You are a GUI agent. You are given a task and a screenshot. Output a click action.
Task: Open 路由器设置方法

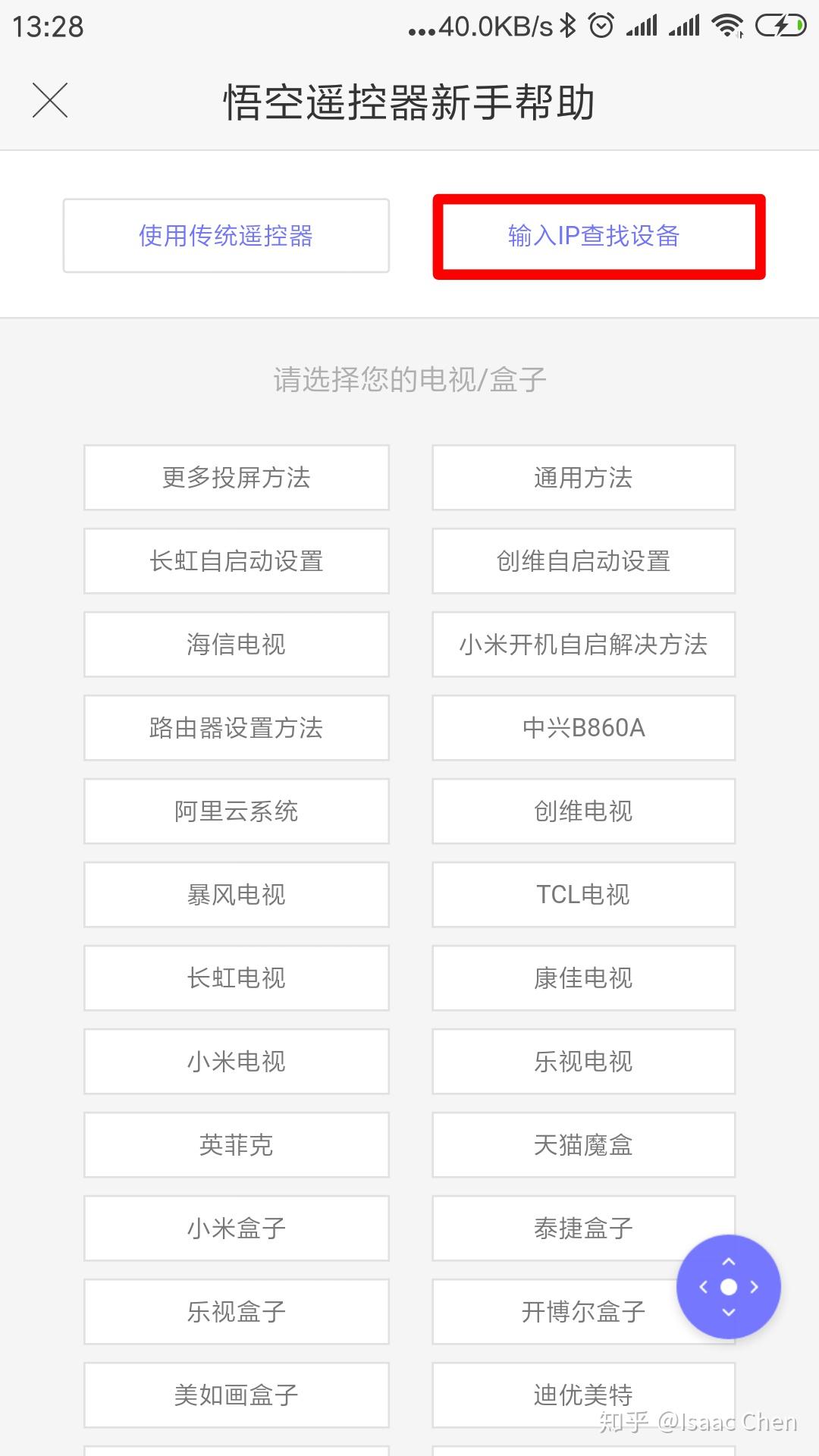click(x=237, y=728)
